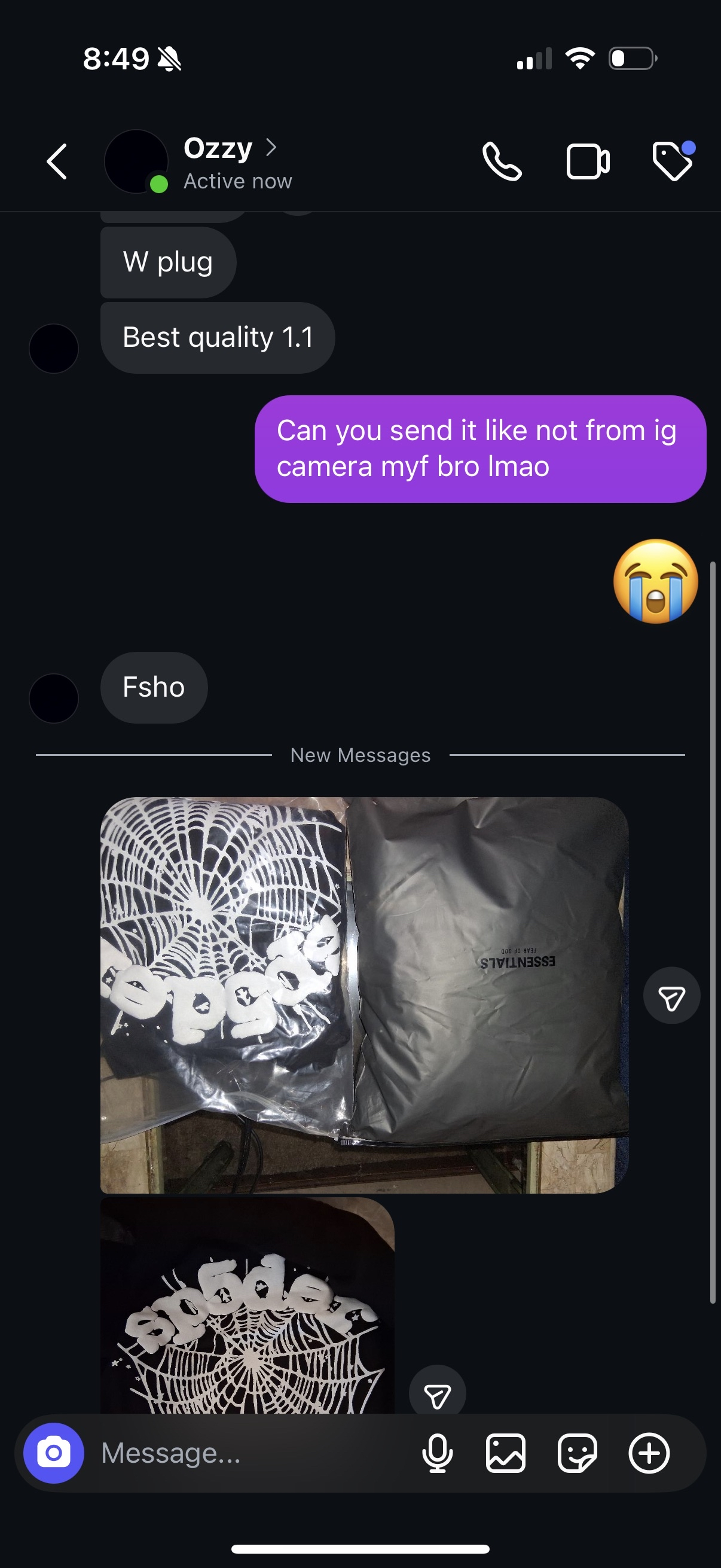Pick an image from the gallery
721x1568 pixels.
[x=505, y=1453]
